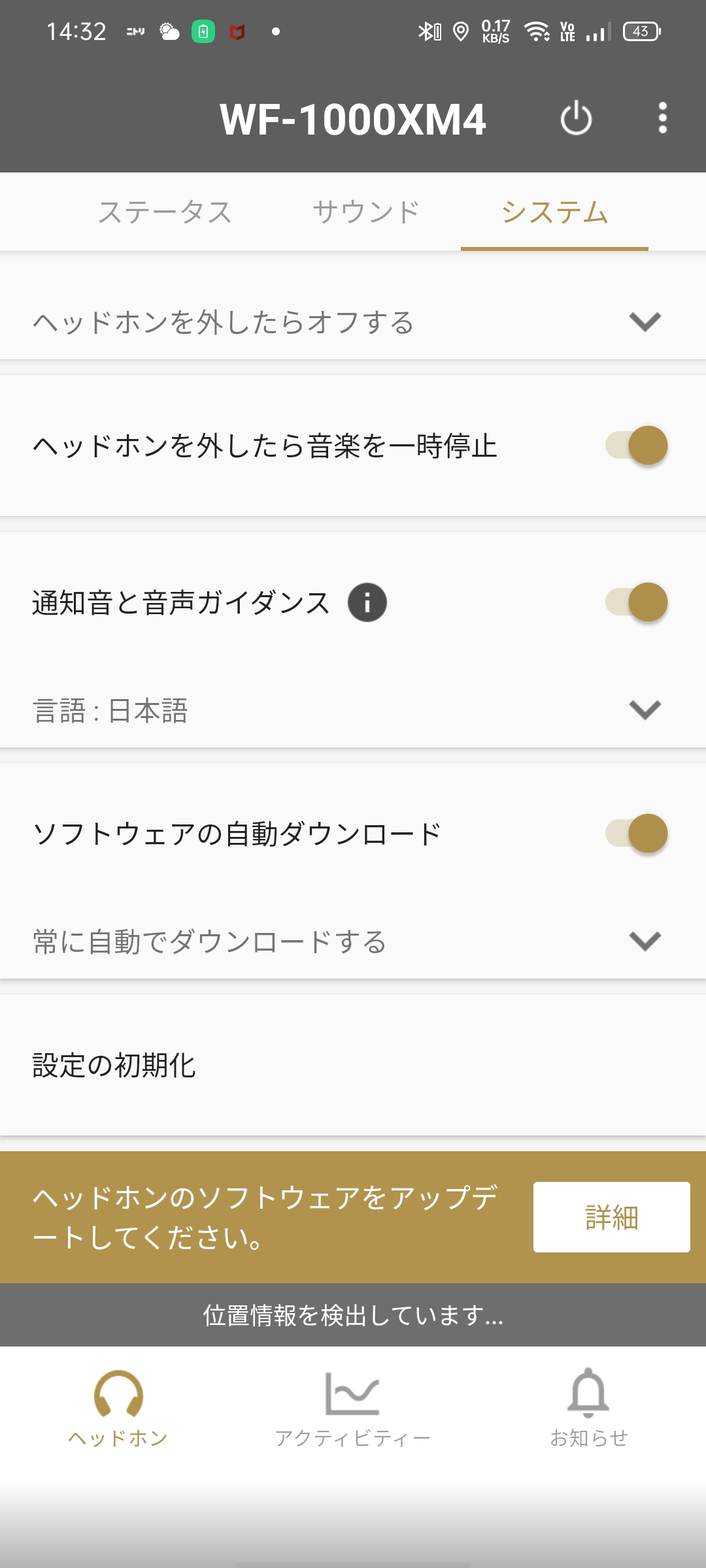Tap the 詳細 button on update banner
The image size is (706, 1568).
click(x=611, y=1217)
